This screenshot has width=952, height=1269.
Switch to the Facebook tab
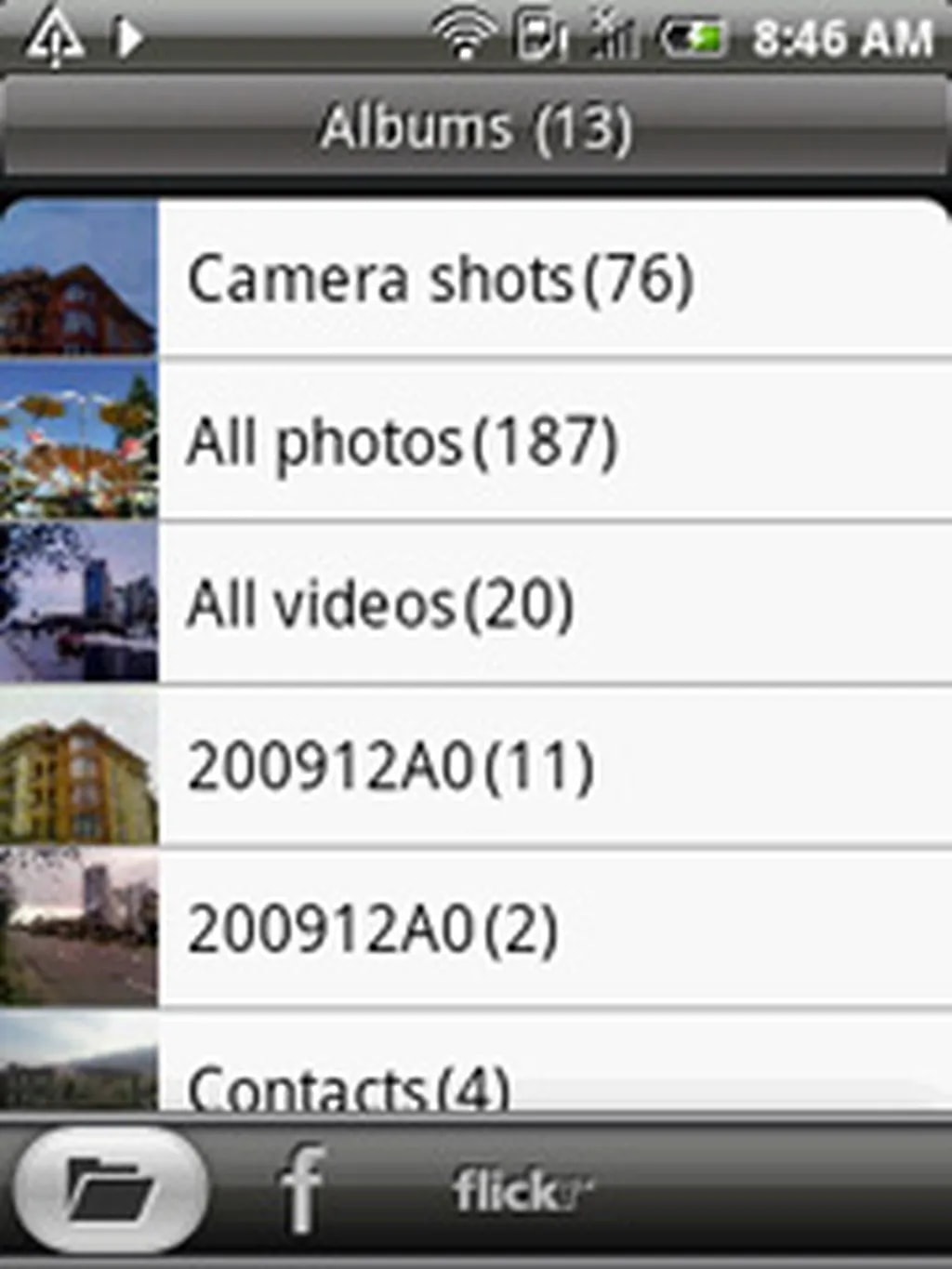click(302, 1190)
